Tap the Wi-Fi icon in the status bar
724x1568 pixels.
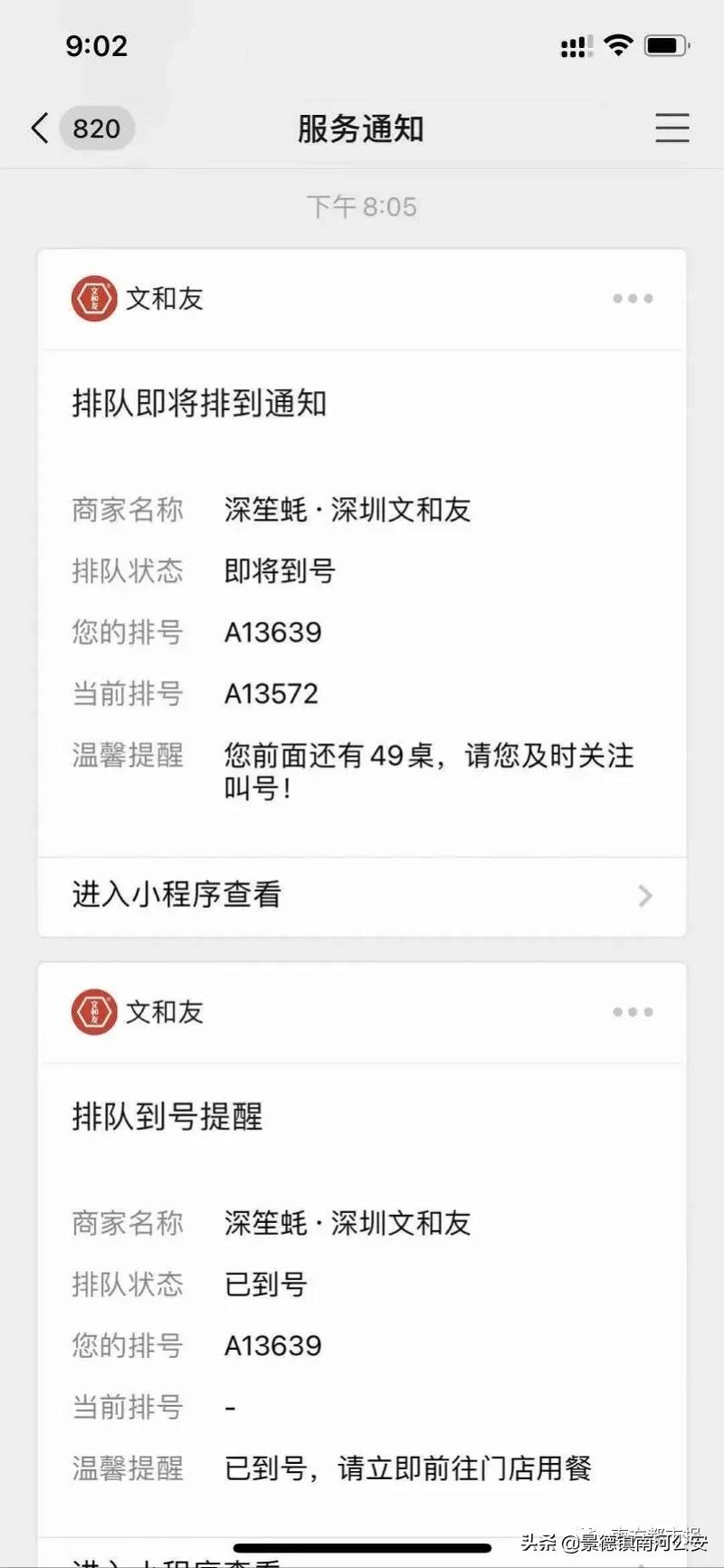coord(619,45)
